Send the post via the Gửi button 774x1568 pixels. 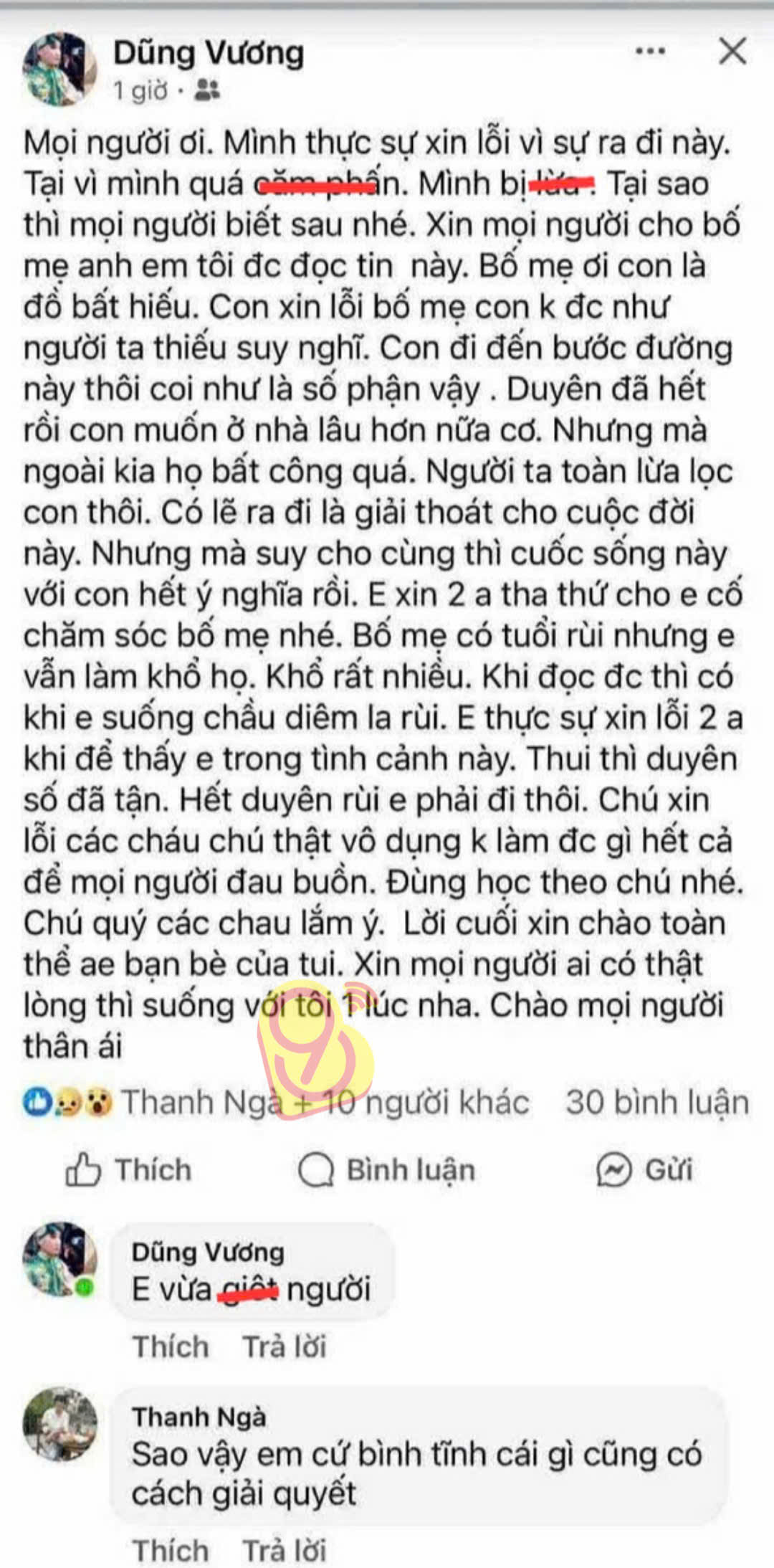(644, 1170)
